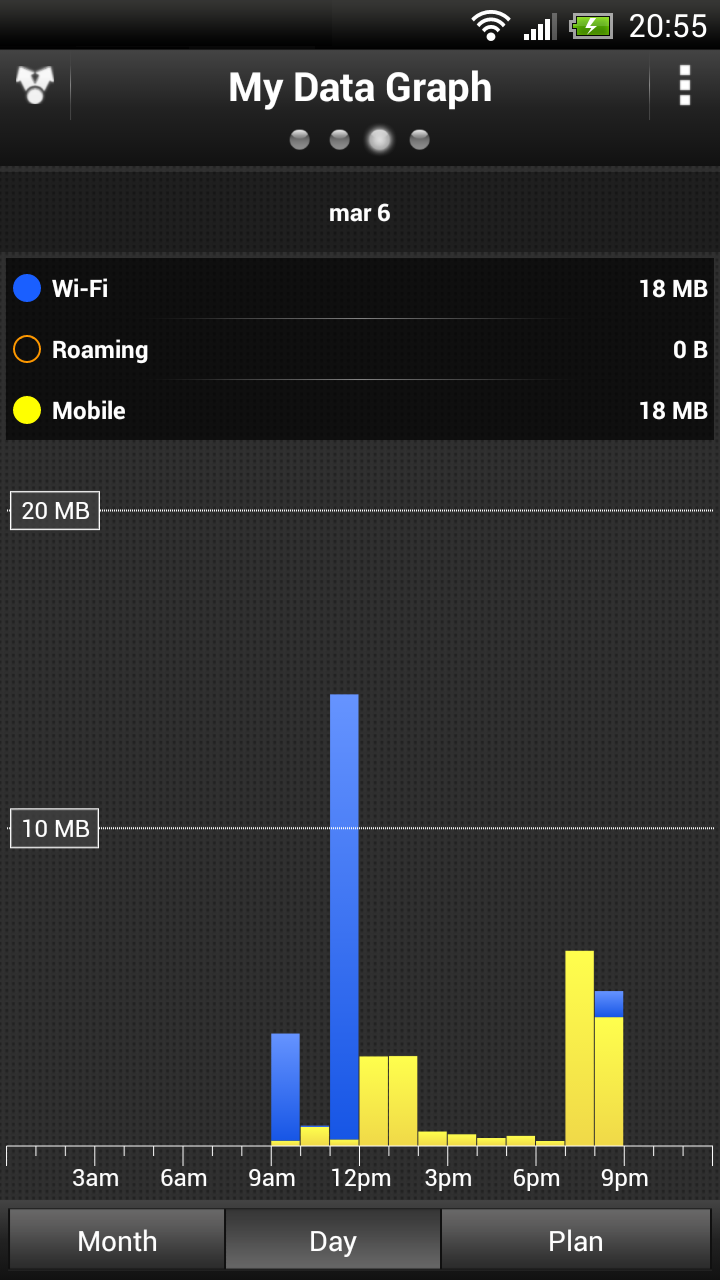Open the three-dot overflow menu
720x1280 pixels.
tap(684, 87)
